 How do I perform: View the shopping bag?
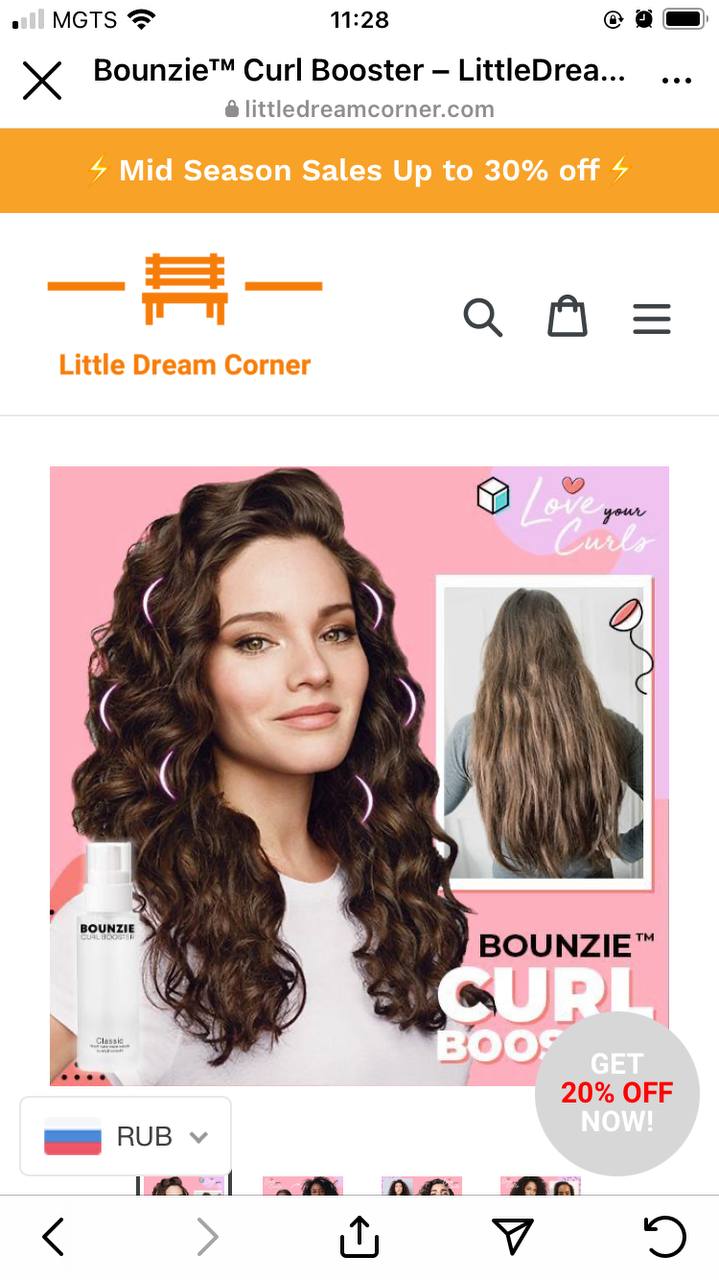(x=567, y=317)
